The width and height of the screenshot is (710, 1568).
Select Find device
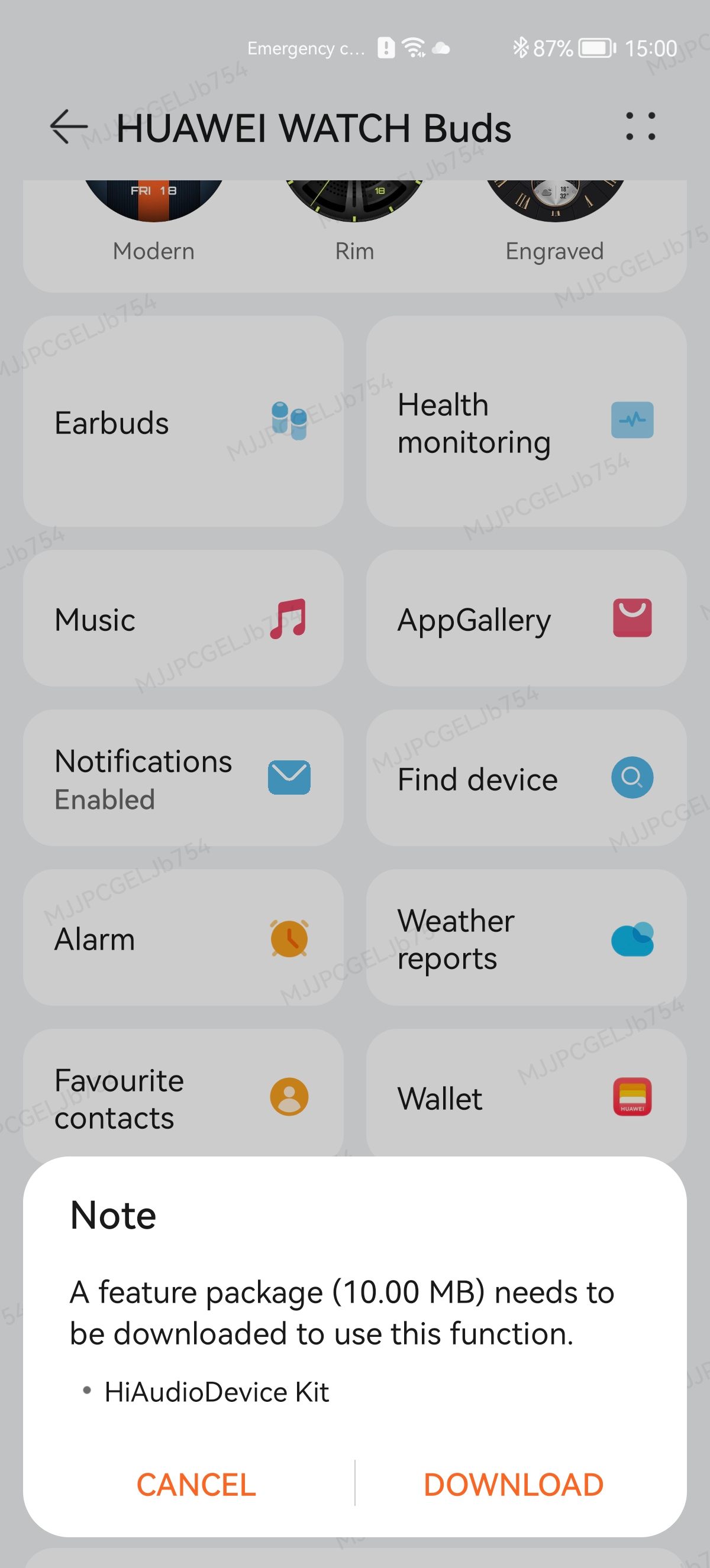click(x=525, y=778)
